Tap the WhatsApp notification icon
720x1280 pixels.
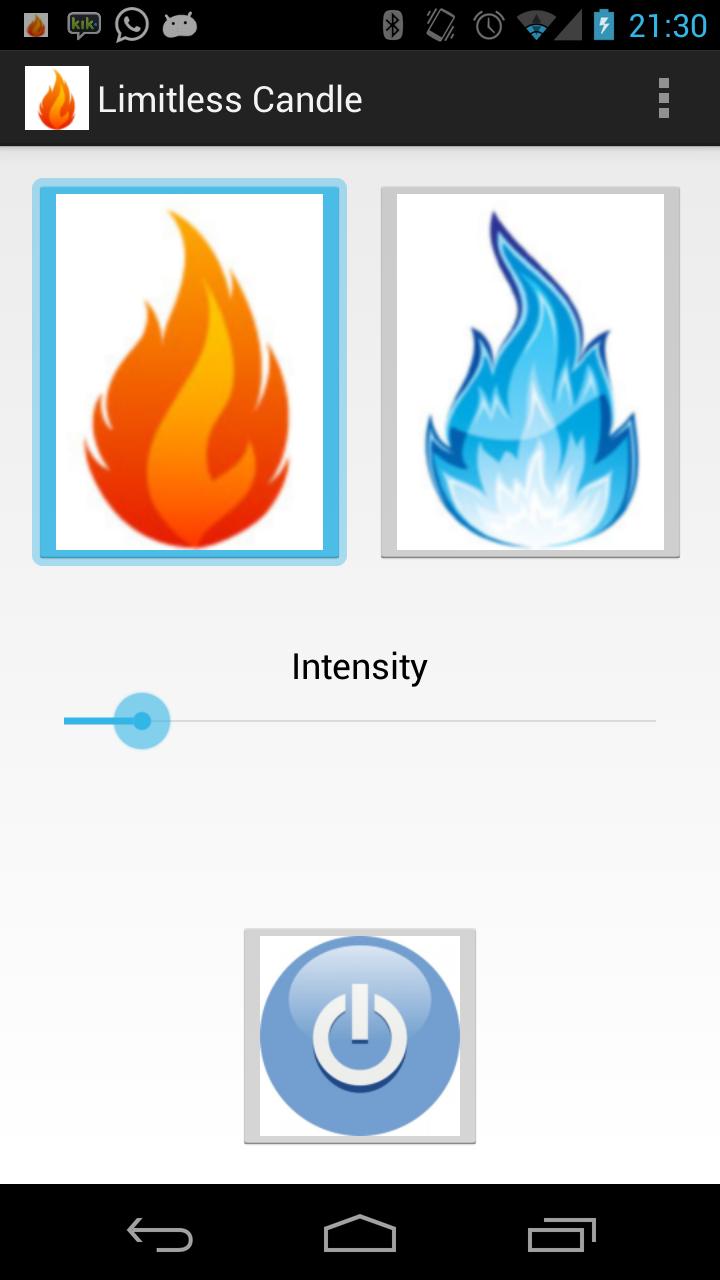pos(131,24)
